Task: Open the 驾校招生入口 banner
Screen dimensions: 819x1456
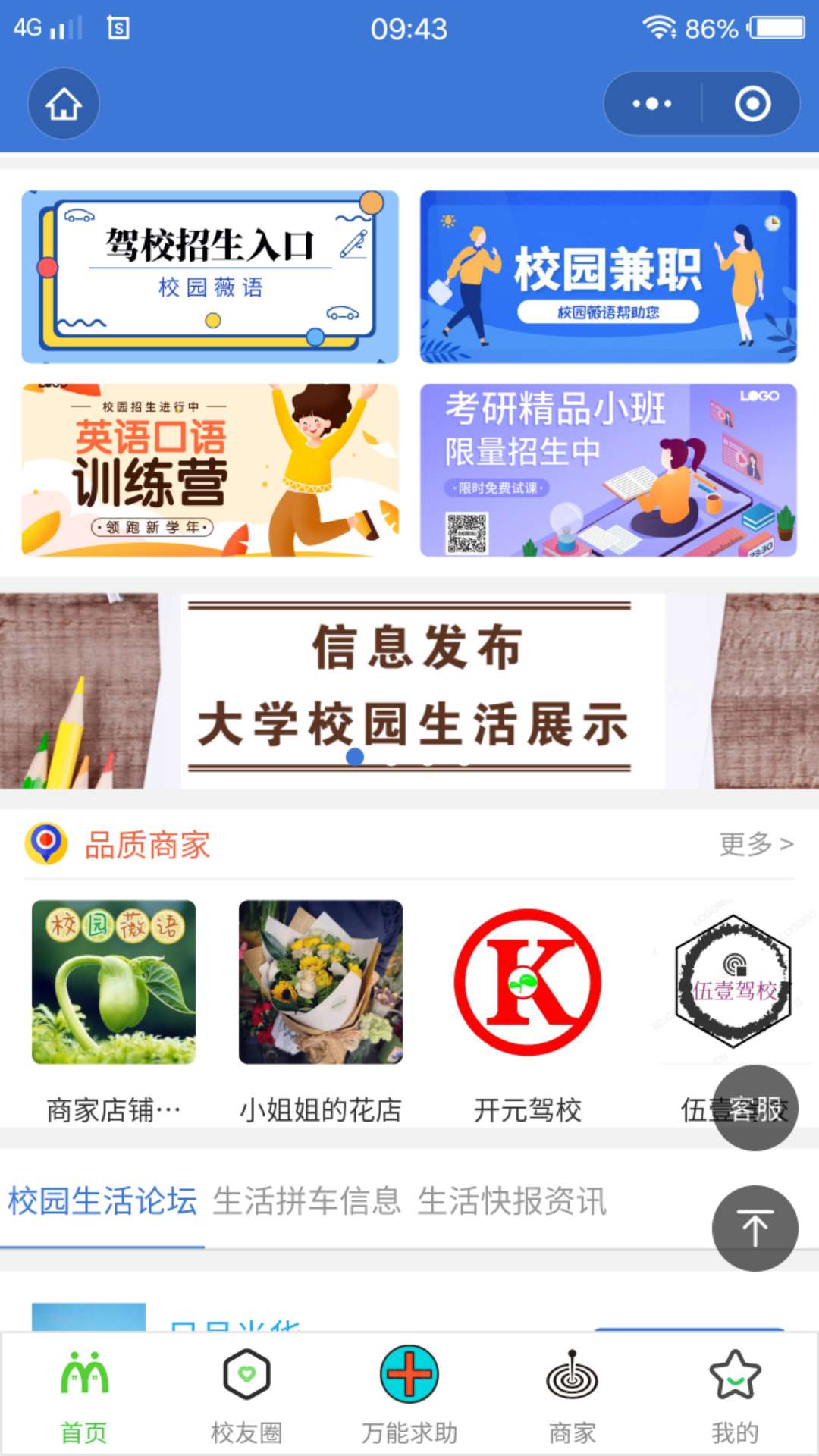Action: 210,276
